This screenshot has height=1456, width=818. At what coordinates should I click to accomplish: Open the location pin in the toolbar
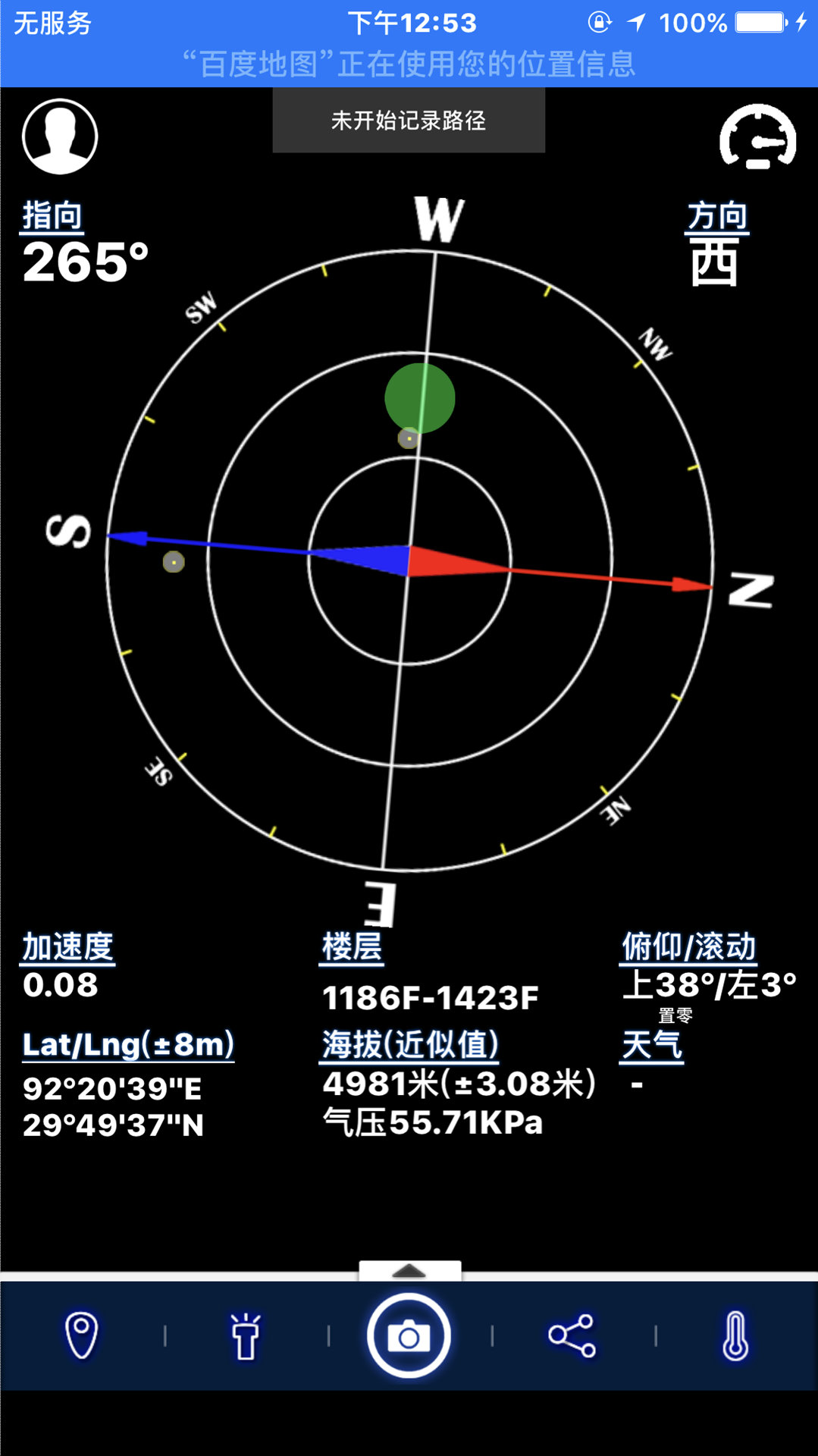click(82, 1335)
